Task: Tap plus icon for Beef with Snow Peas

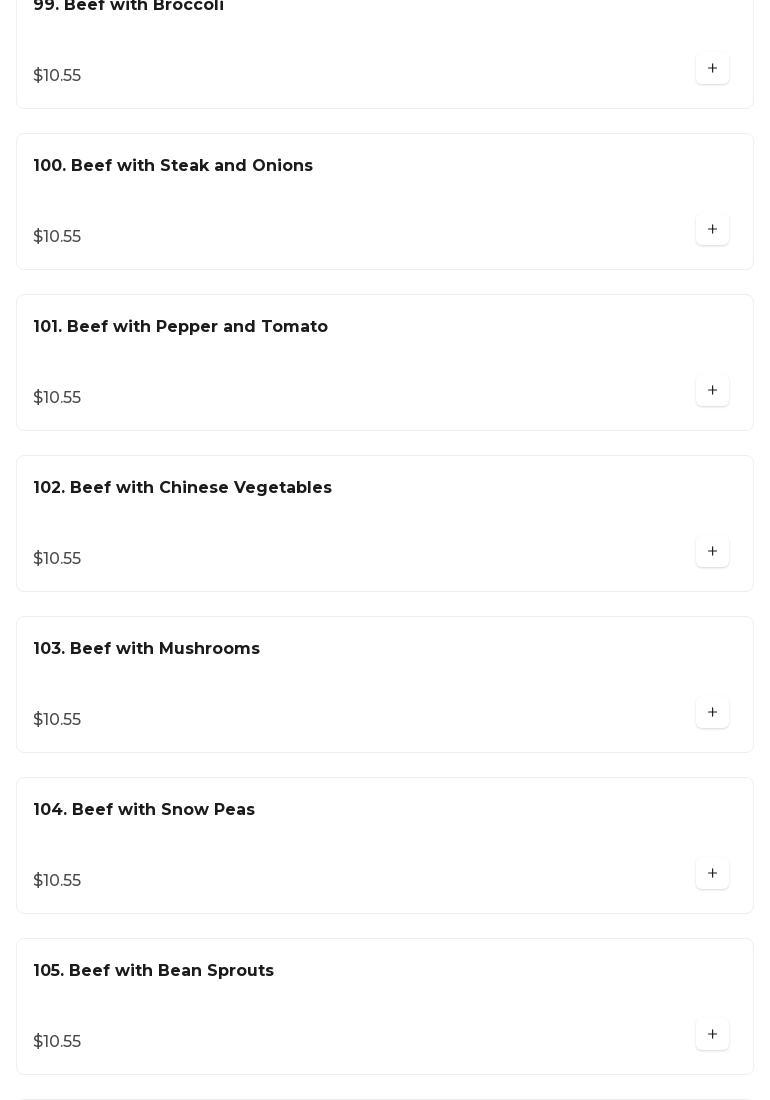Action: point(712,874)
